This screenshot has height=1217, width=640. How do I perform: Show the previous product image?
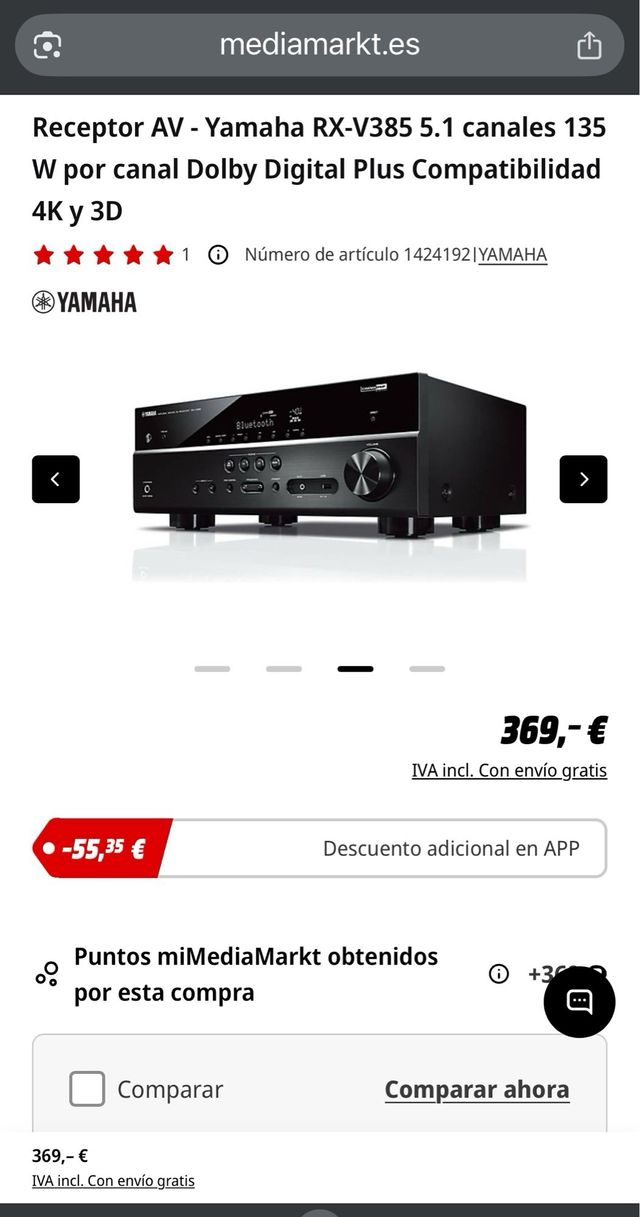click(56, 479)
